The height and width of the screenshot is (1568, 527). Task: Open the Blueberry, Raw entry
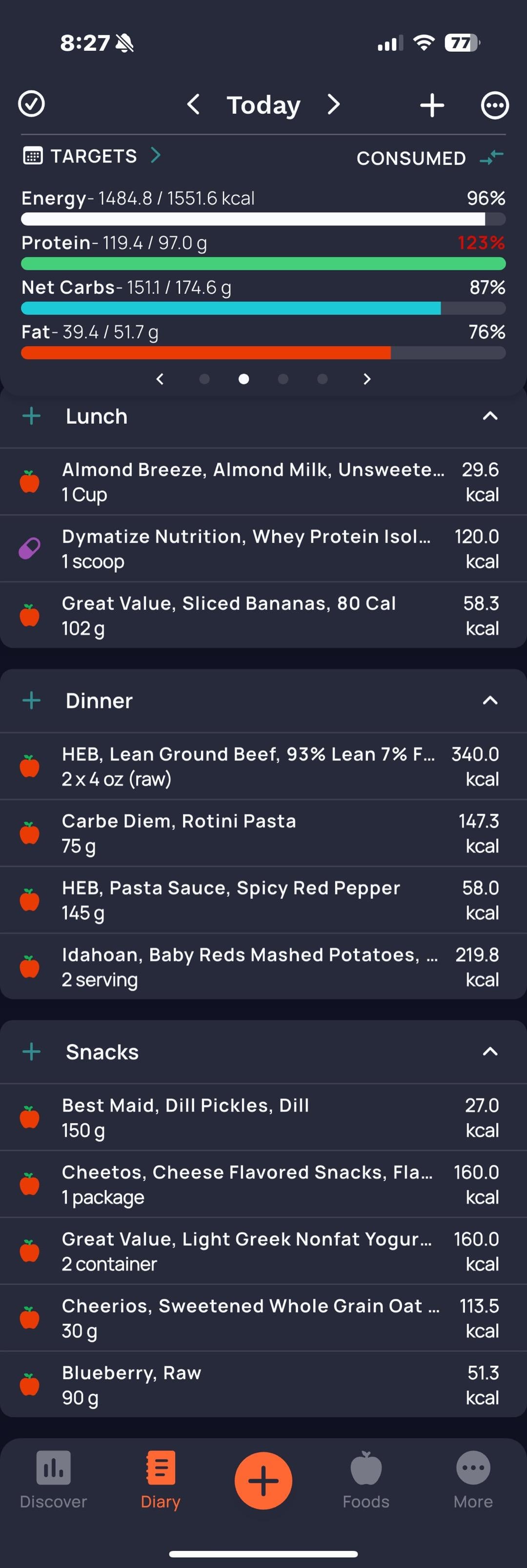[256, 1385]
